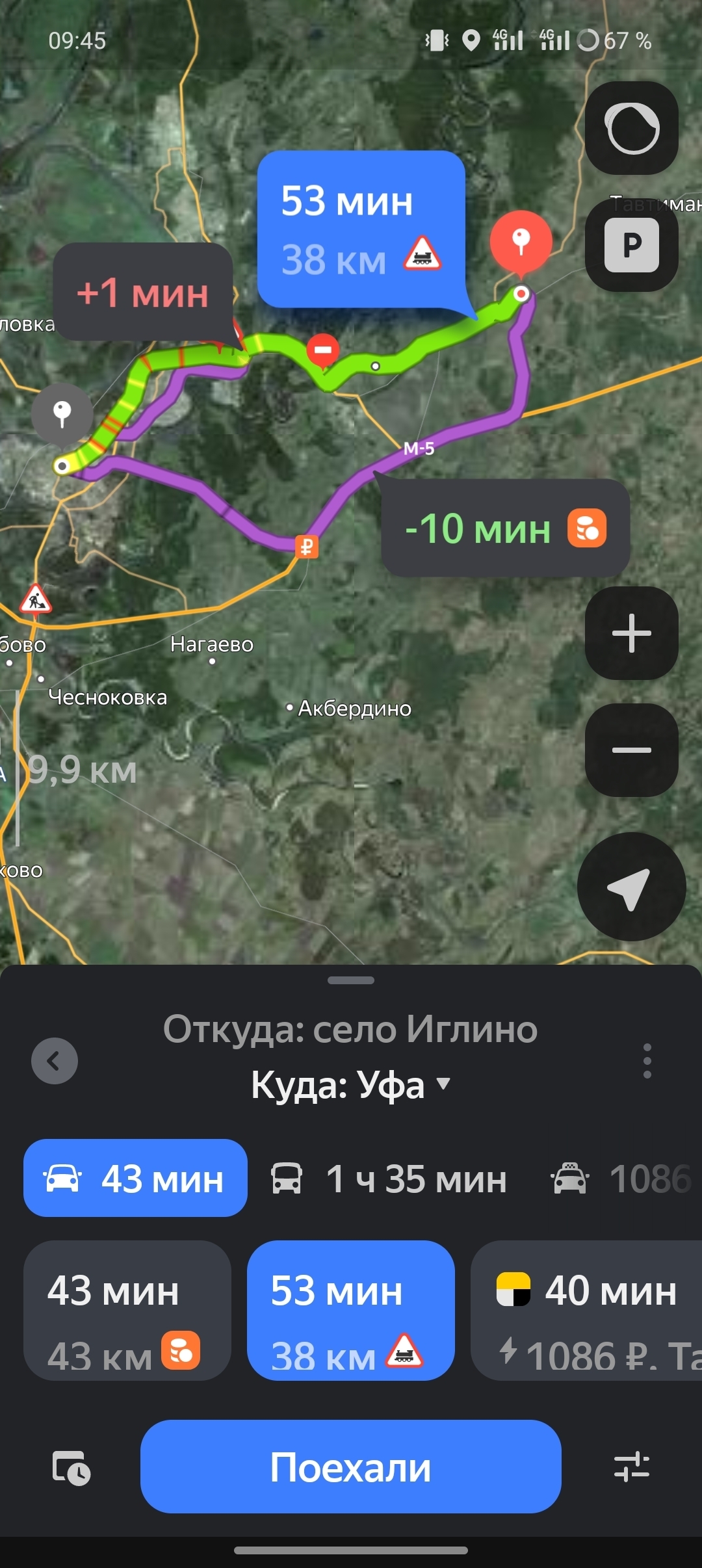Start the route with Поехали button
The image size is (702, 1568).
click(x=350, y=1467)
